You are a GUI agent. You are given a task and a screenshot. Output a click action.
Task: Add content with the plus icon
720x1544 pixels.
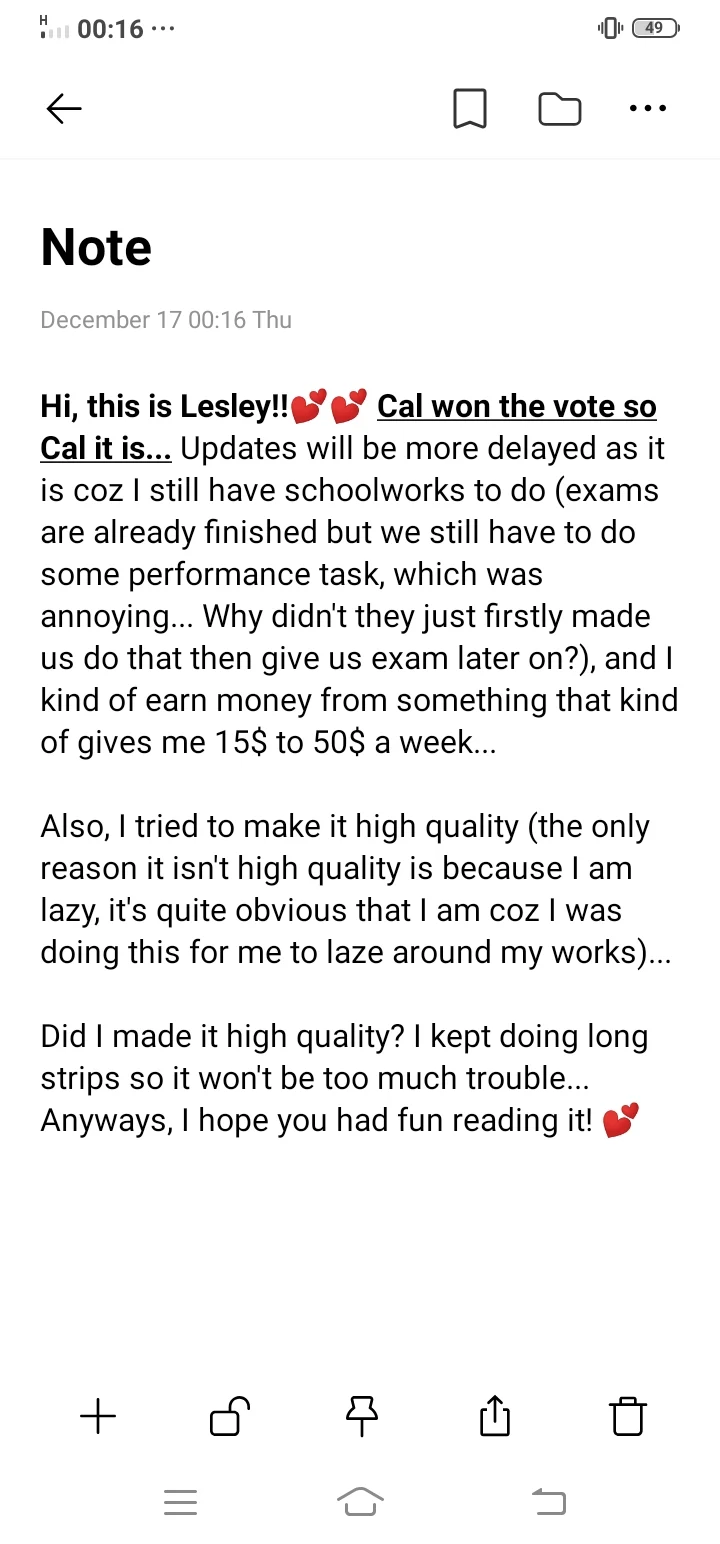[x=97, y=1415]
